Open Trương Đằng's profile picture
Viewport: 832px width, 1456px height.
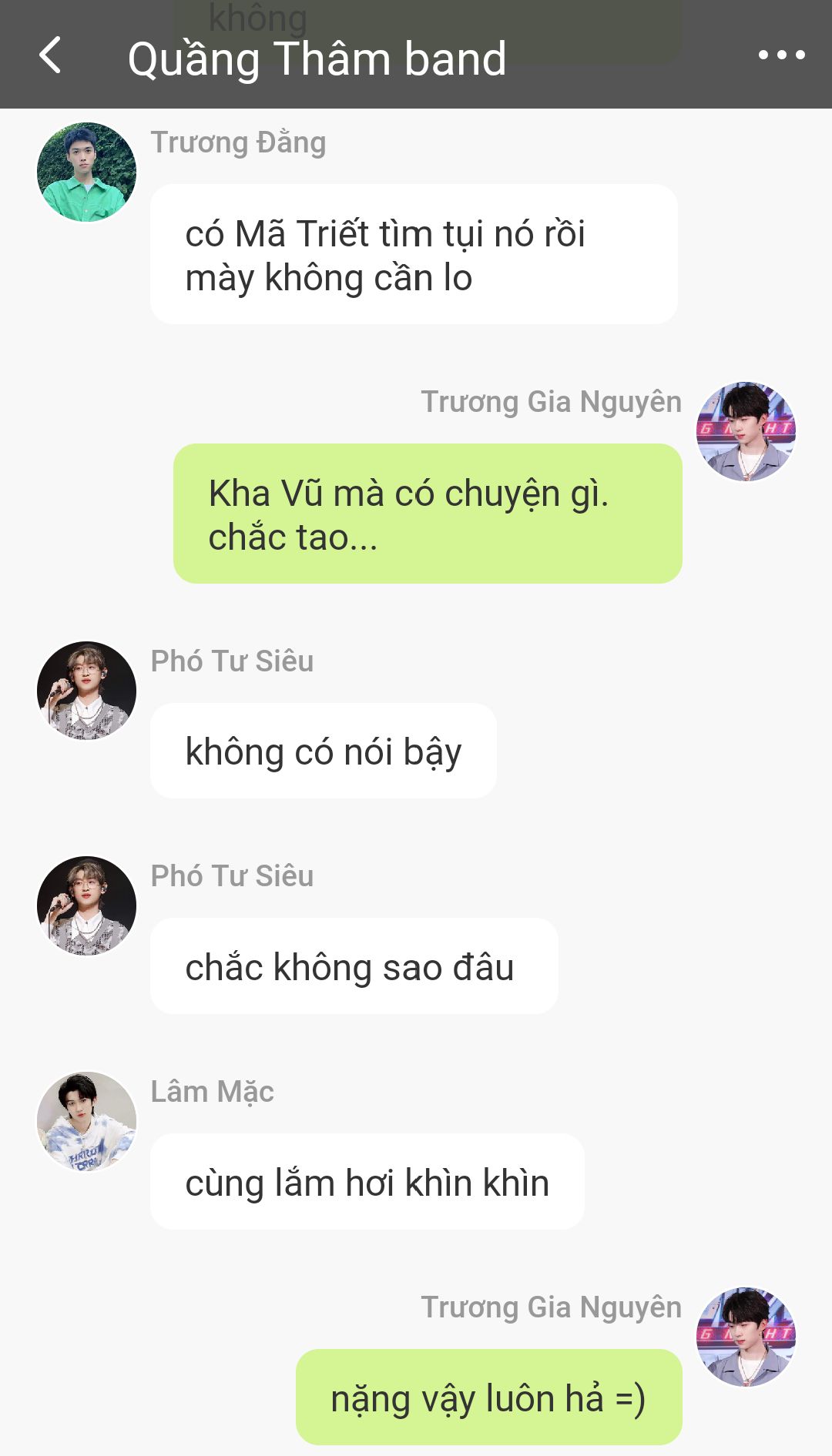pyautogui.click(x=86, y=172)
